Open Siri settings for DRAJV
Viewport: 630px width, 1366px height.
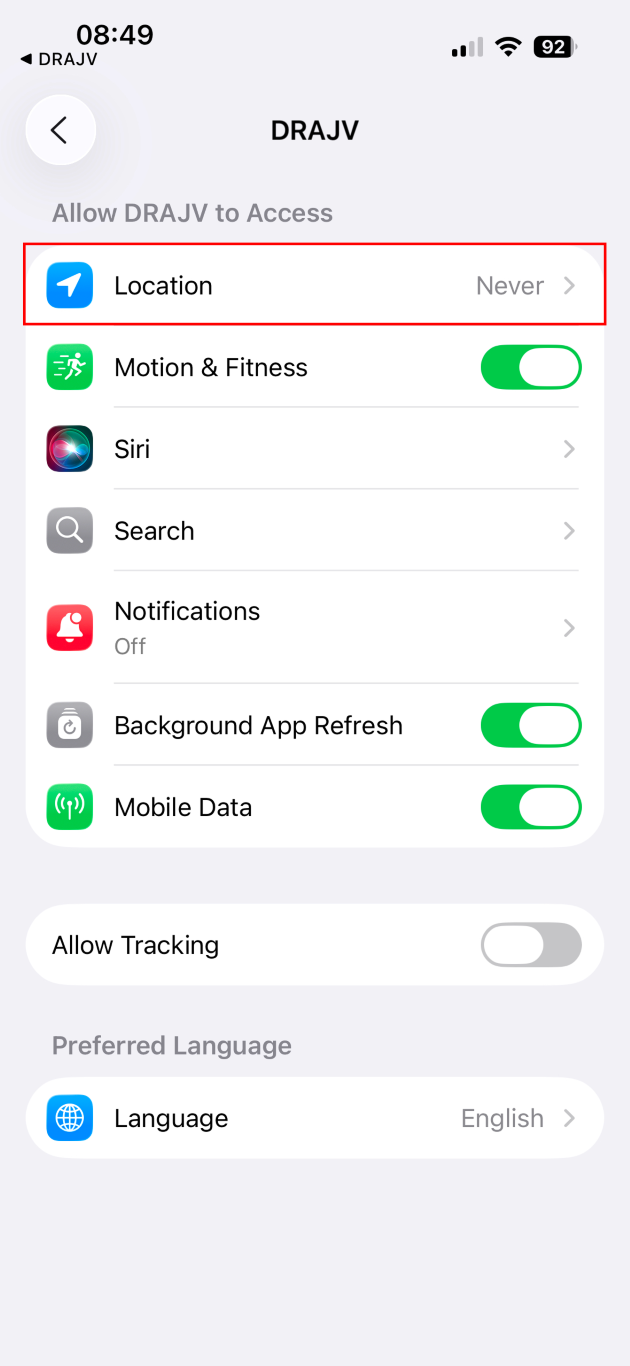314,449
